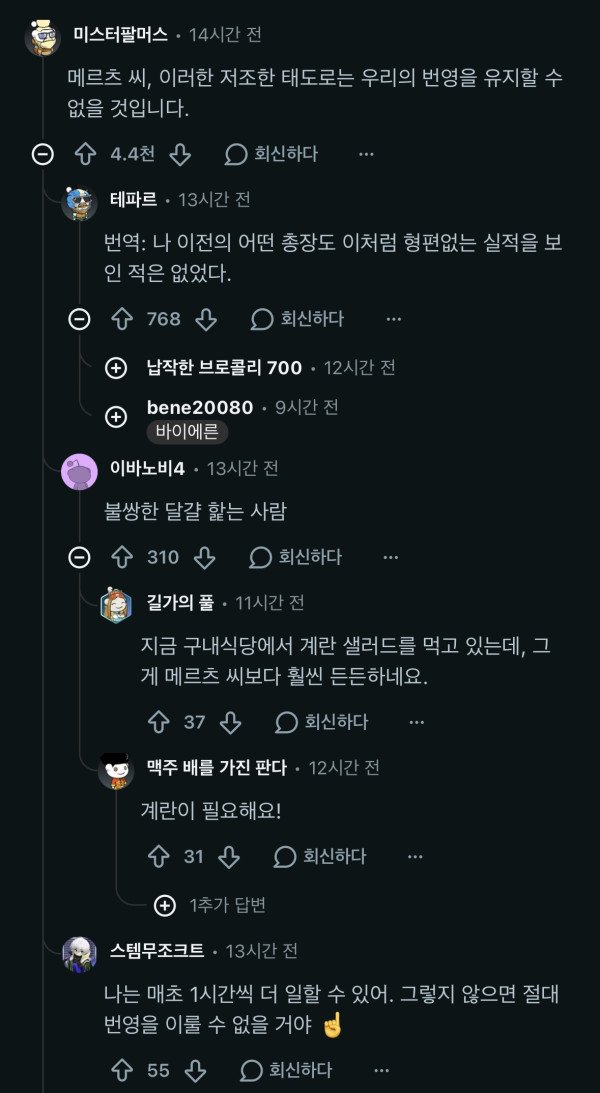Reply to 스템무조크트's comment

point(286,1070)
